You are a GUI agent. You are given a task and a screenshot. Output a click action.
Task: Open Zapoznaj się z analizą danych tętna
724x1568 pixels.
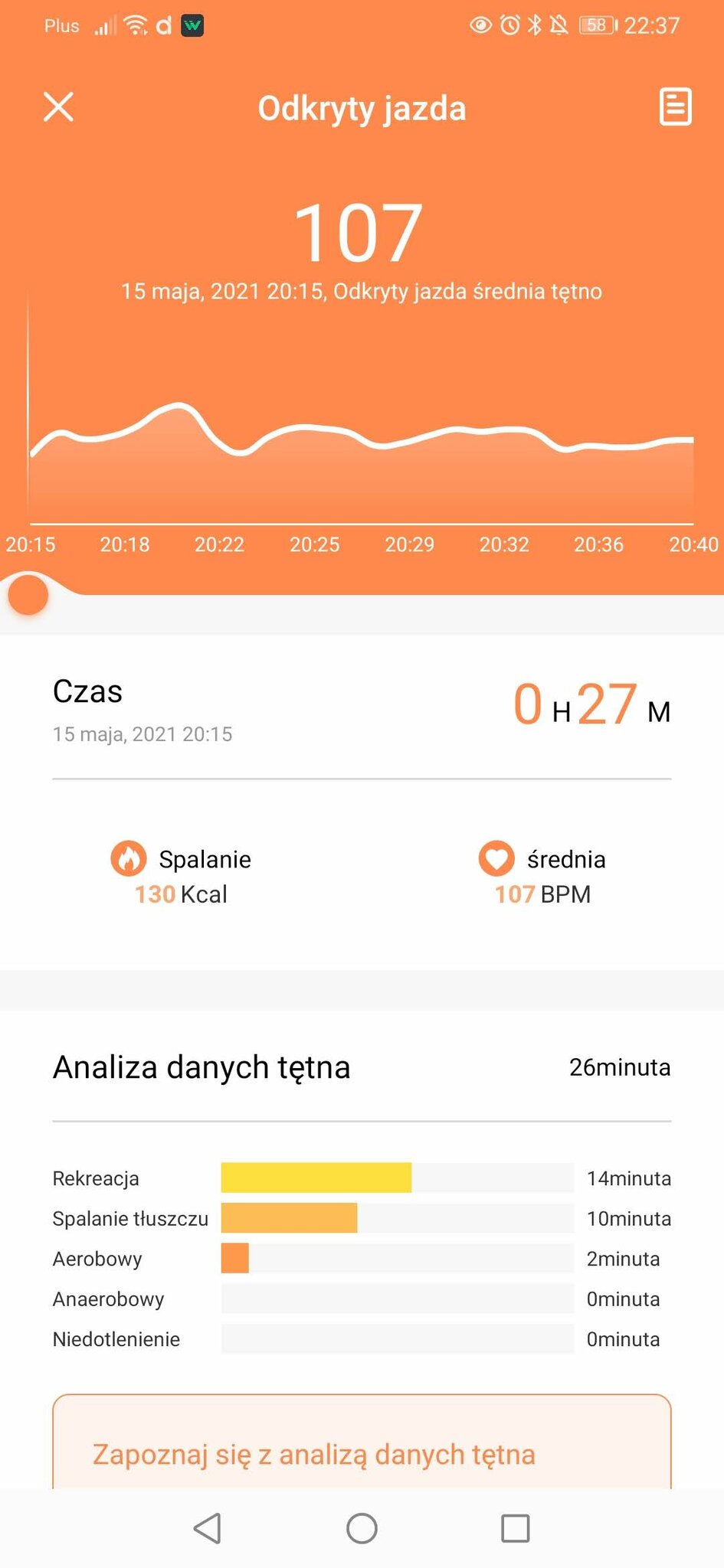[x=362, y=1442]
